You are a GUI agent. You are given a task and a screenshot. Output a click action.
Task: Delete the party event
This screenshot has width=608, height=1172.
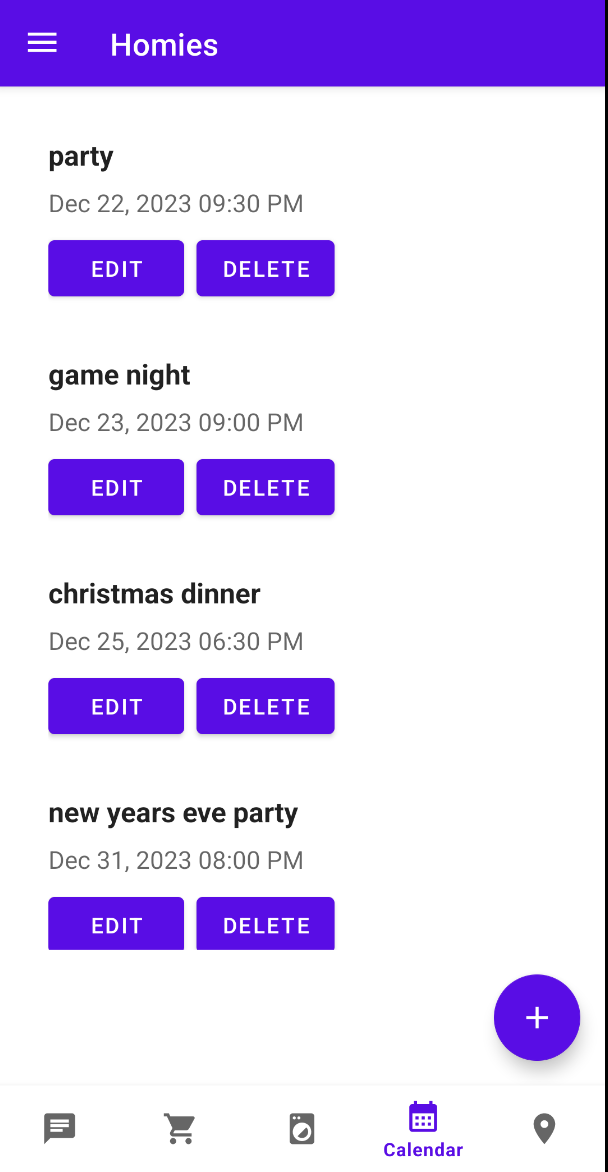pyautogui.click(x=265, y=268)
